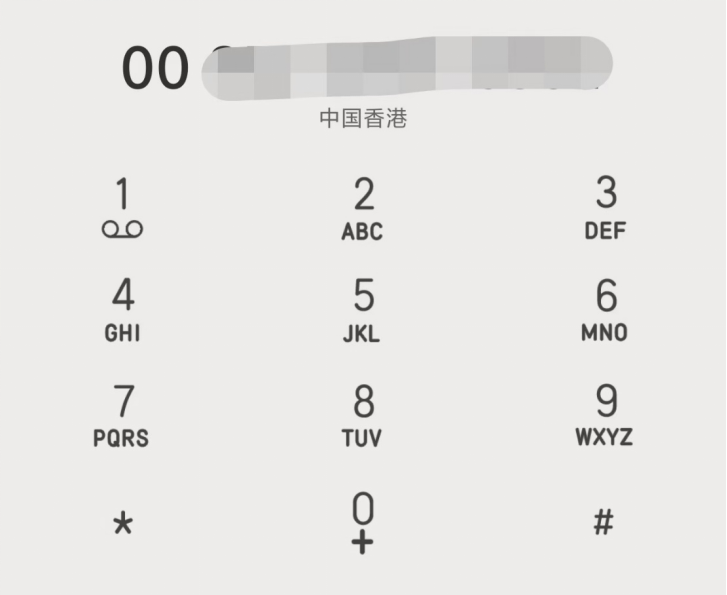Tap the 8 TUV key
727x595 pixels.
[362, 414]
